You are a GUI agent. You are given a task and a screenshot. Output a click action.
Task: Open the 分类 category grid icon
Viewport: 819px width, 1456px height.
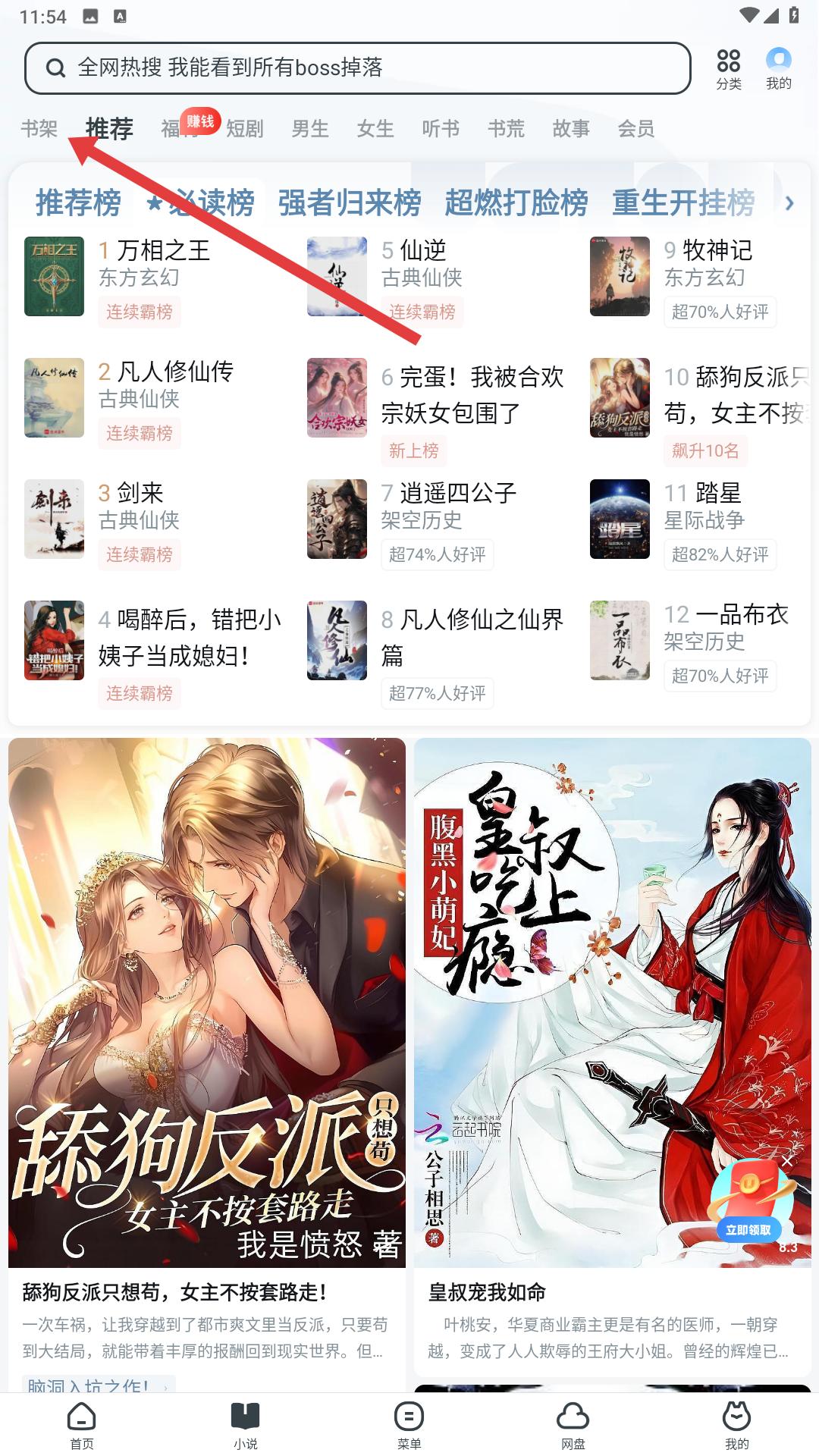tap(728, 59)
